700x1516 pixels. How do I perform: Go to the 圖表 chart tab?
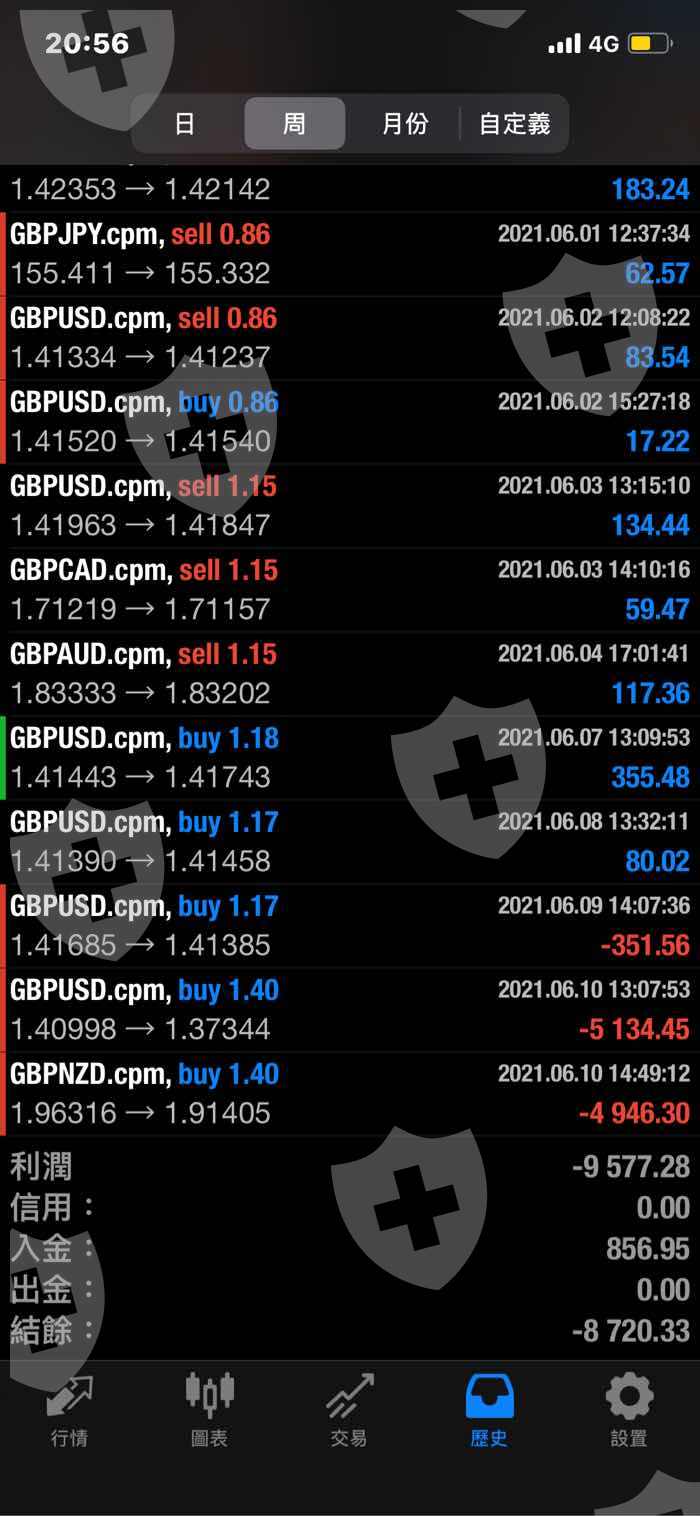tap(209, 1410)
